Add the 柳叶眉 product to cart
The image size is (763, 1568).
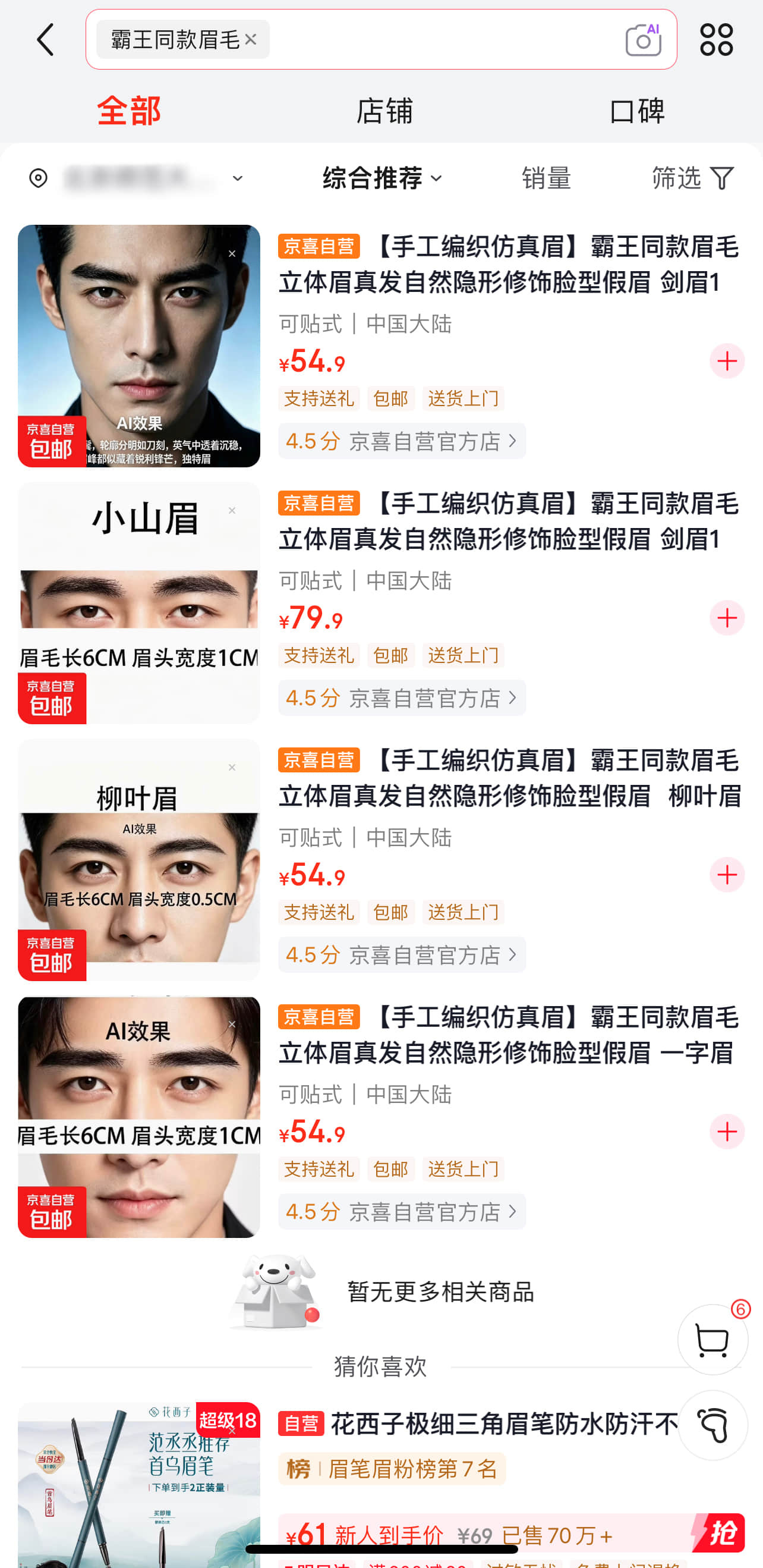(727, 876)
